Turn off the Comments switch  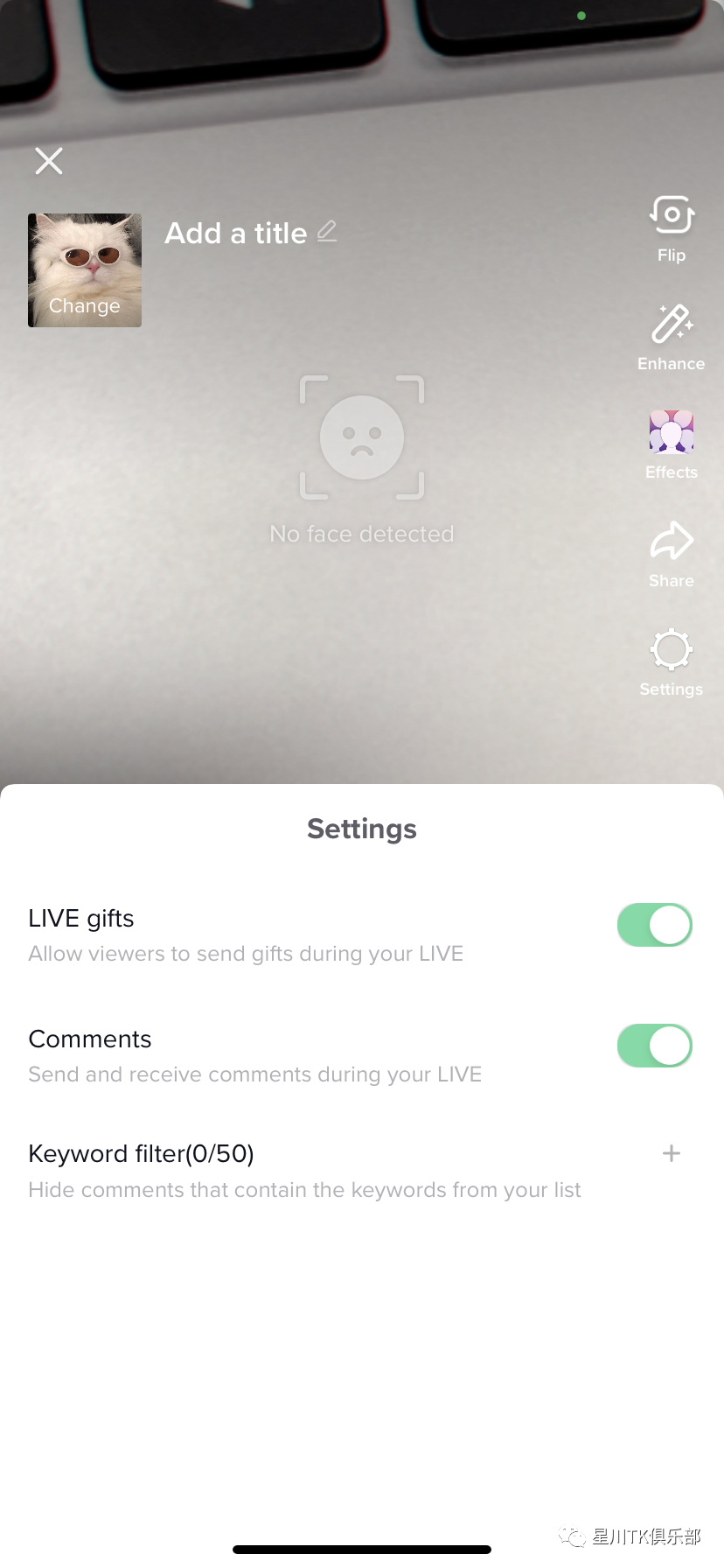click(x=654, y=1046)
